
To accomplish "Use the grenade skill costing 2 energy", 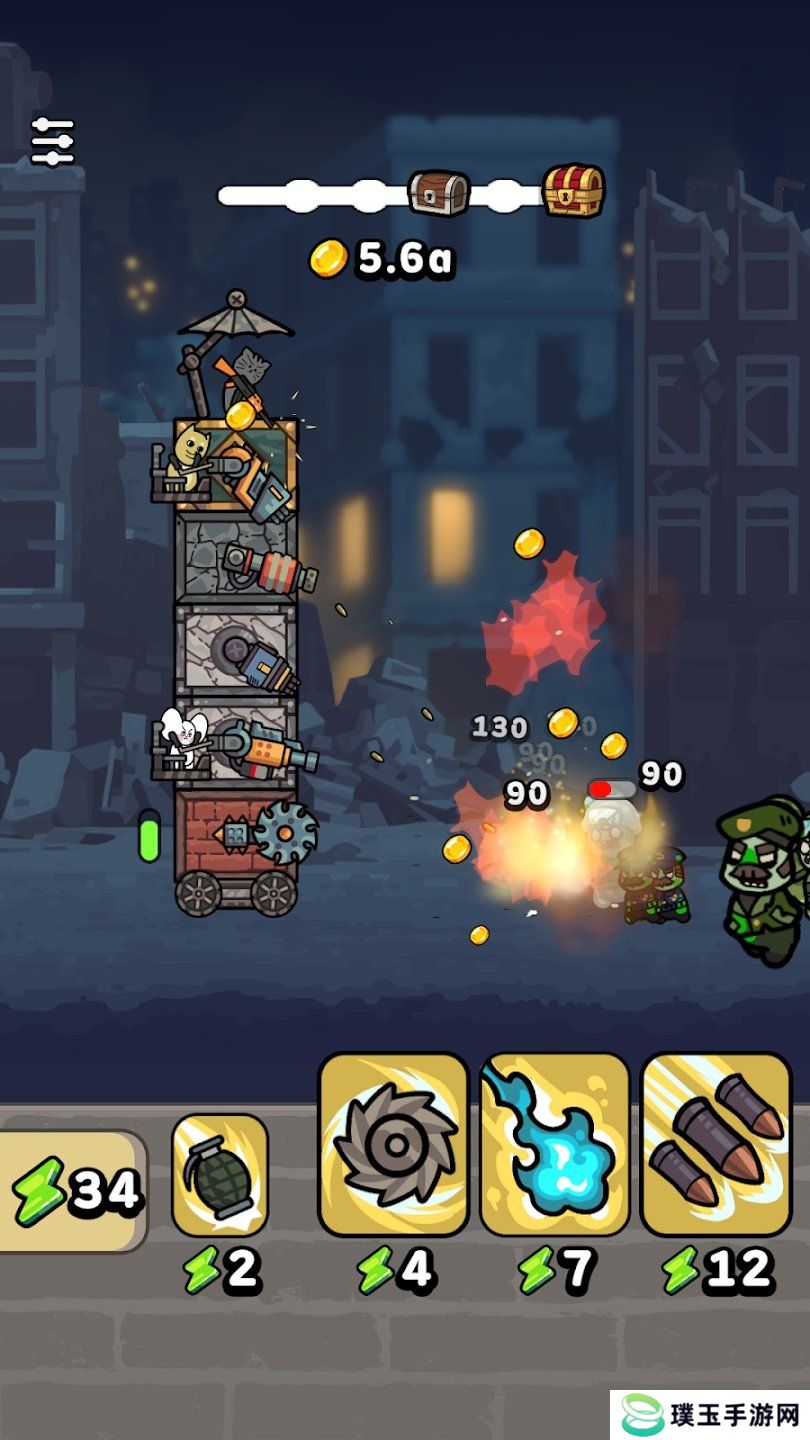I will point(220,1175).
